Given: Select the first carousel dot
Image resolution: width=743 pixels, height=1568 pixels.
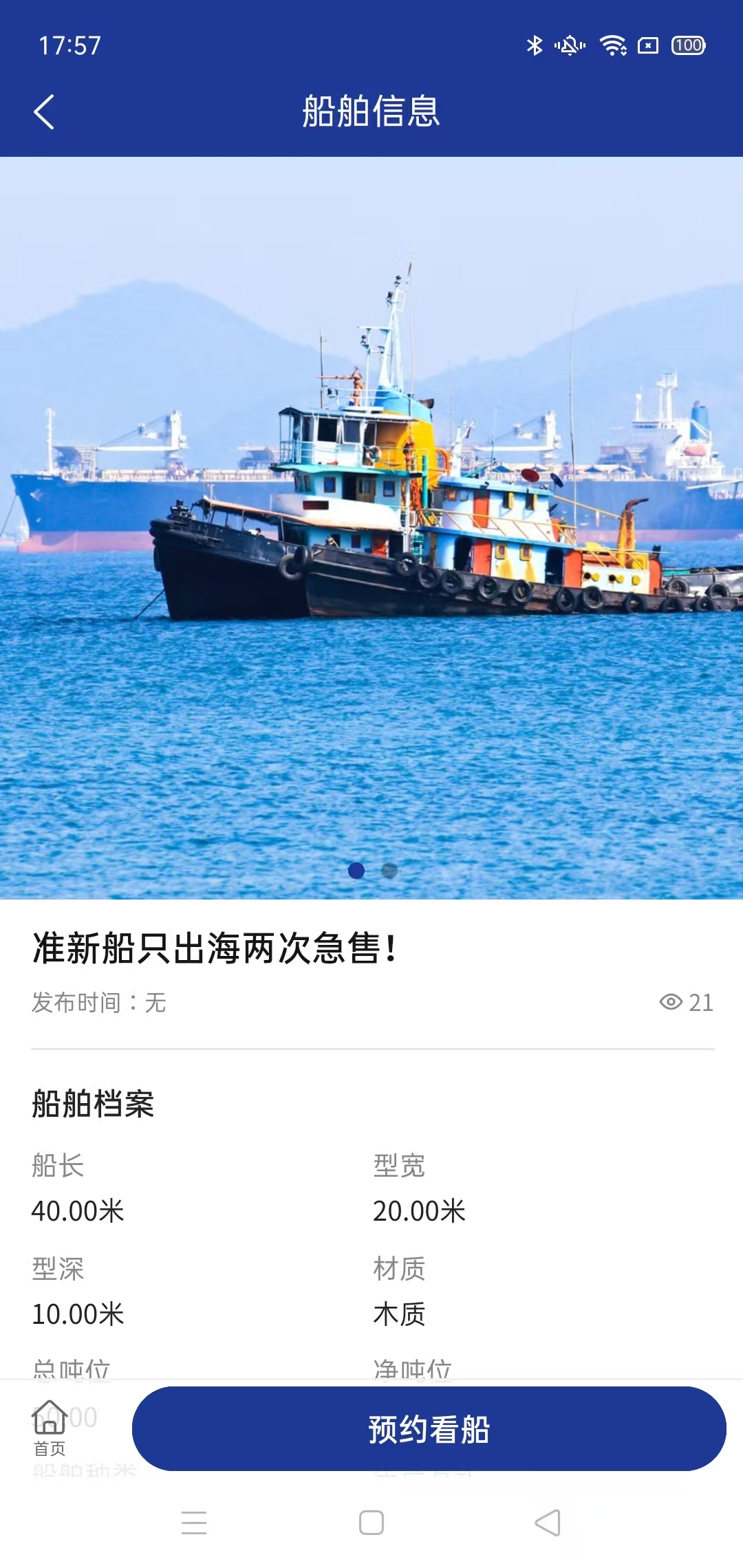Looking at the screenshot, I should coord(357,870).
